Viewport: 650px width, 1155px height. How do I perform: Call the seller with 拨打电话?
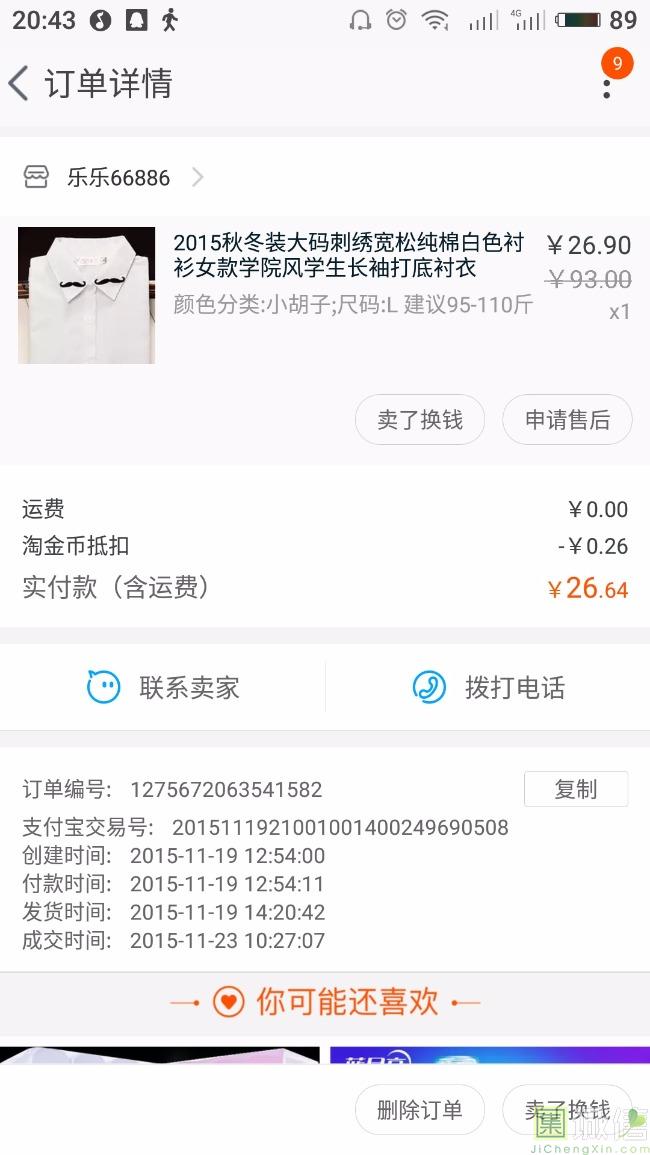[x=488, y=687]
